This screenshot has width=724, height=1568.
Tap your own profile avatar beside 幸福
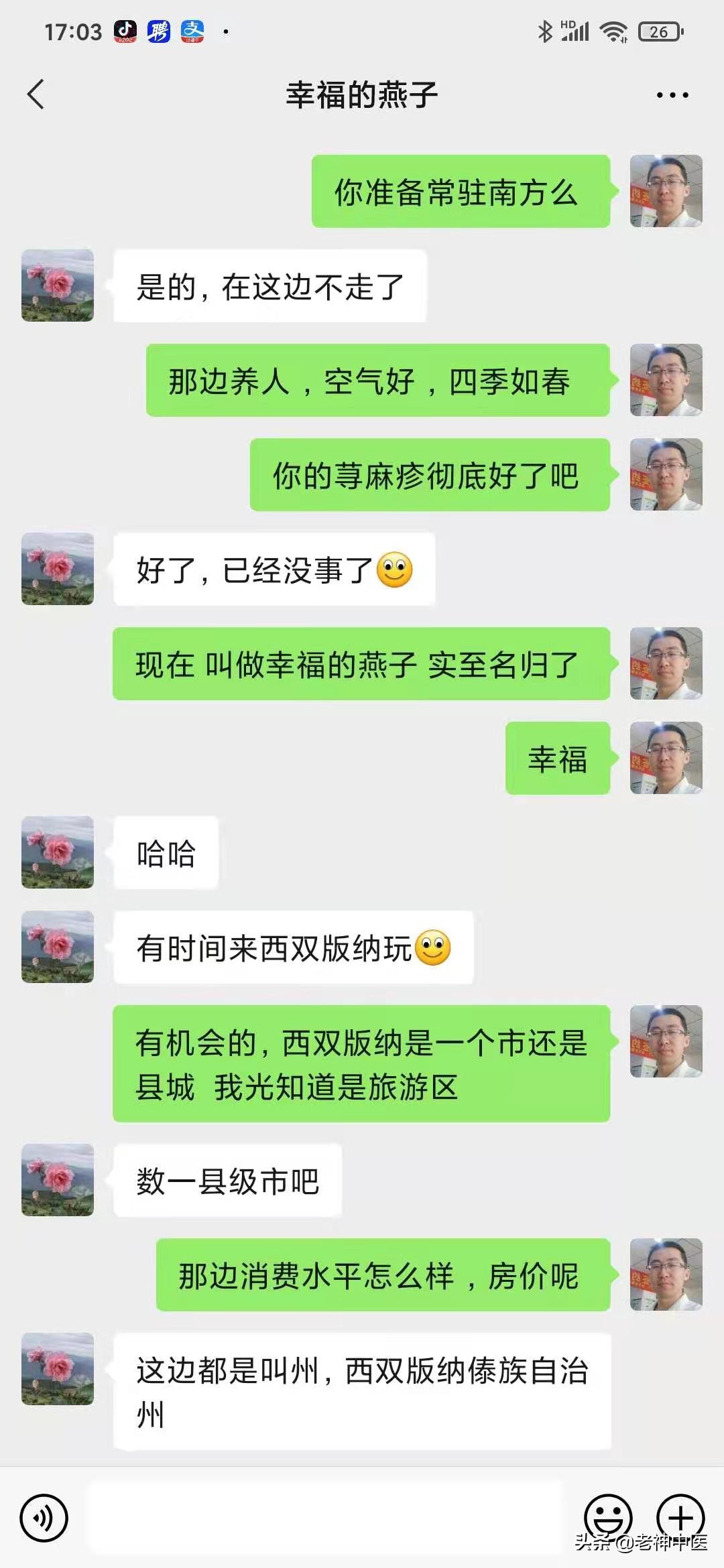(666, 758)
